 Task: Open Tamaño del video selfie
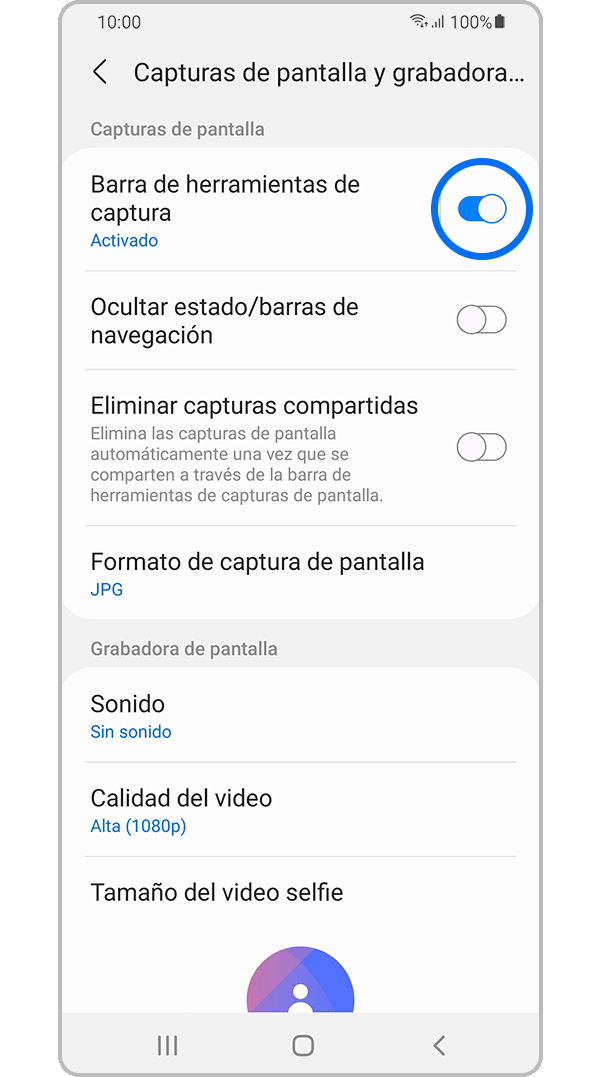(217, 892)
